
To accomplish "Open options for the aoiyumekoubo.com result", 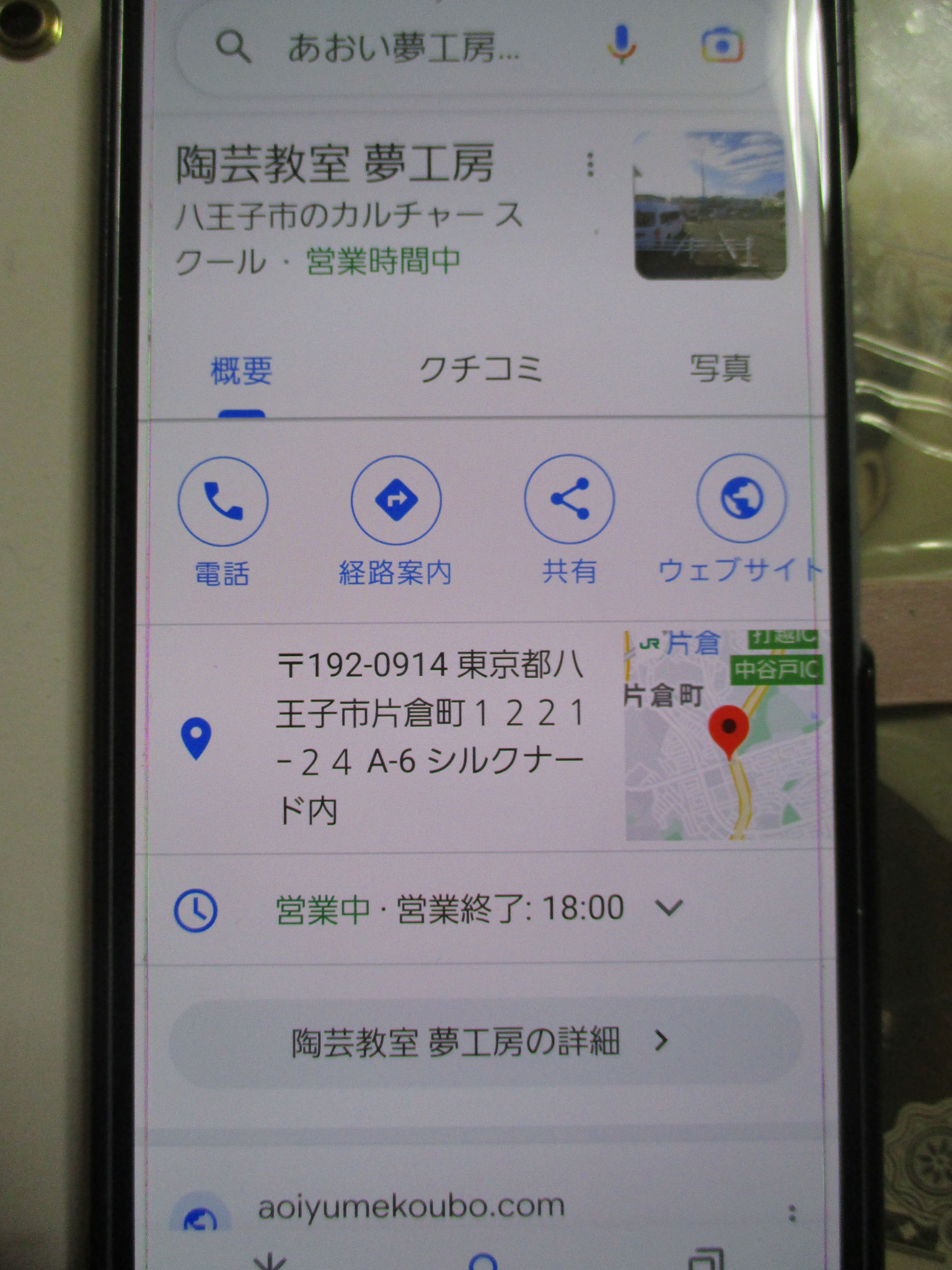I will [791, 1214].
